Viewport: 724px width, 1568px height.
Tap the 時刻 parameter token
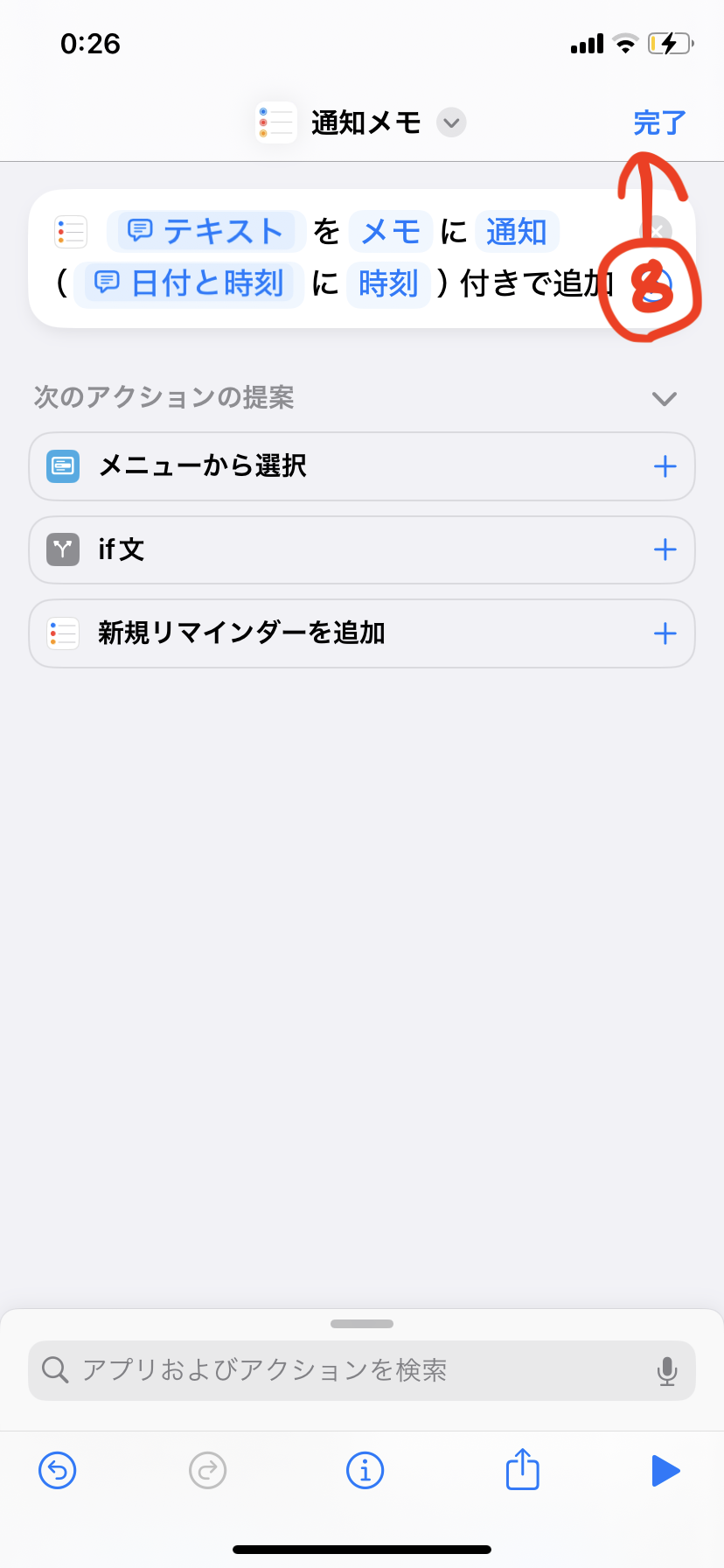coord(388,283)
